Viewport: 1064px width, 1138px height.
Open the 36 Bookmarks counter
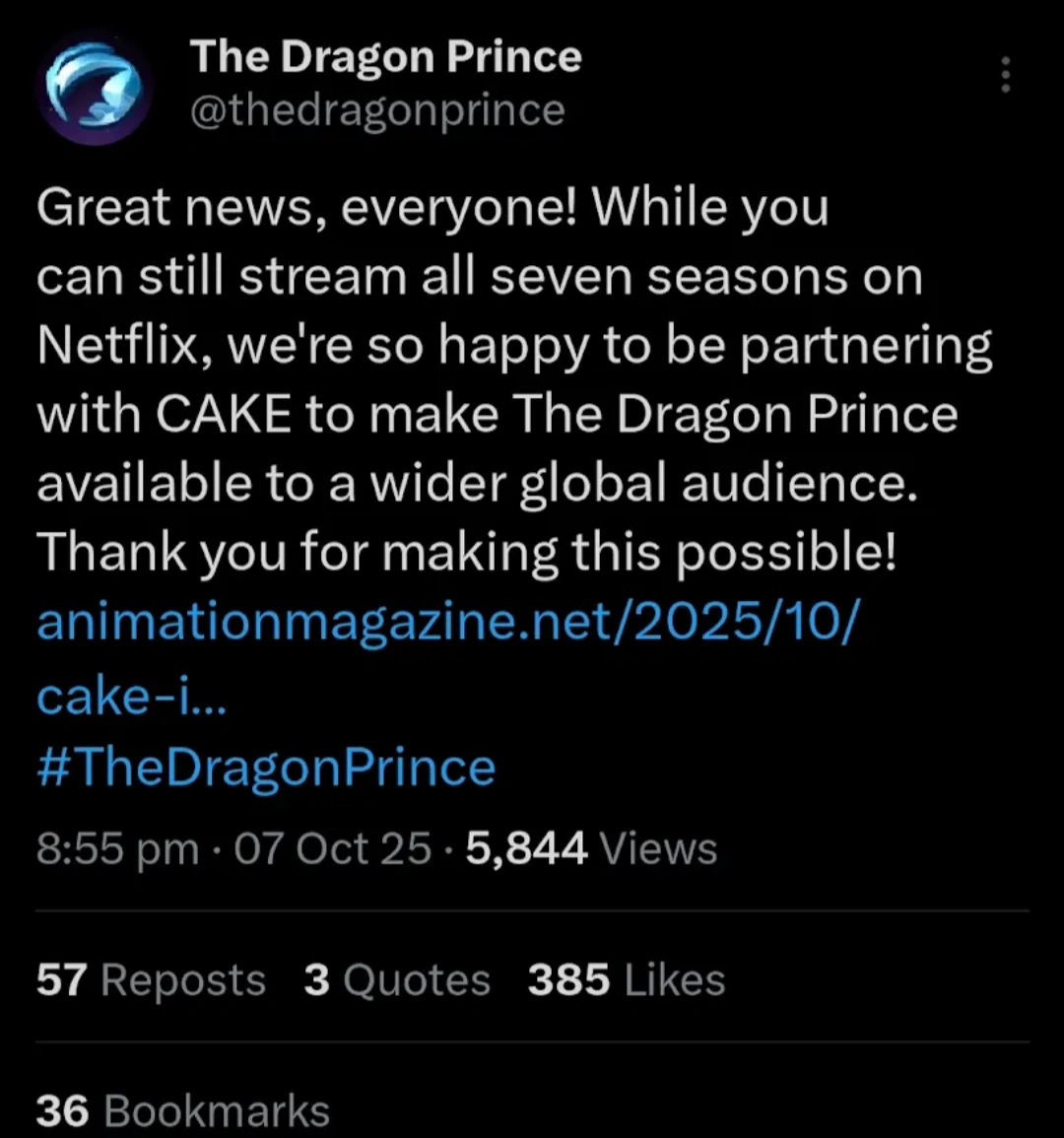(x=182, y=1109)
